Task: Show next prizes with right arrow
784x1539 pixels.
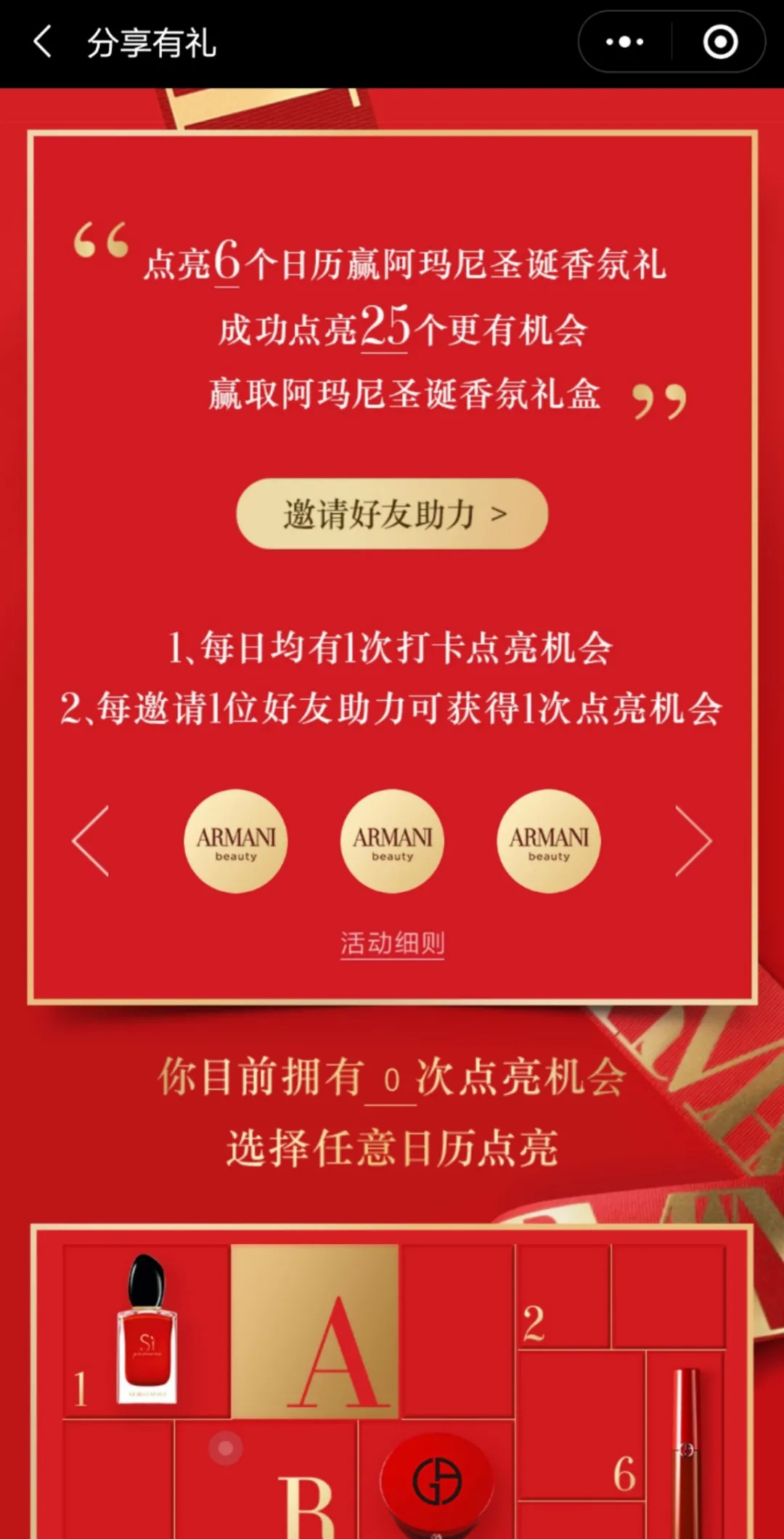Action: [x=693, y=841]
